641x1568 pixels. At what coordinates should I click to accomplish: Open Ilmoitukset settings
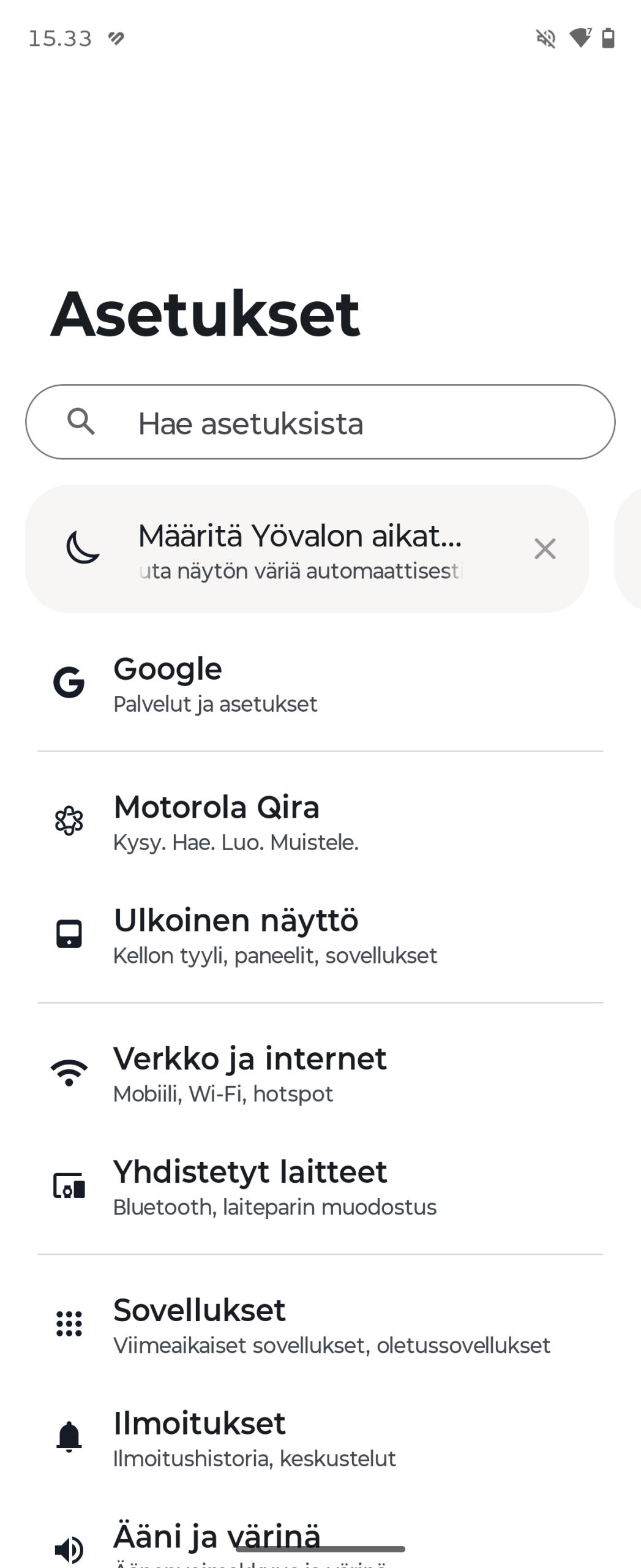[x=320, y=1438]
